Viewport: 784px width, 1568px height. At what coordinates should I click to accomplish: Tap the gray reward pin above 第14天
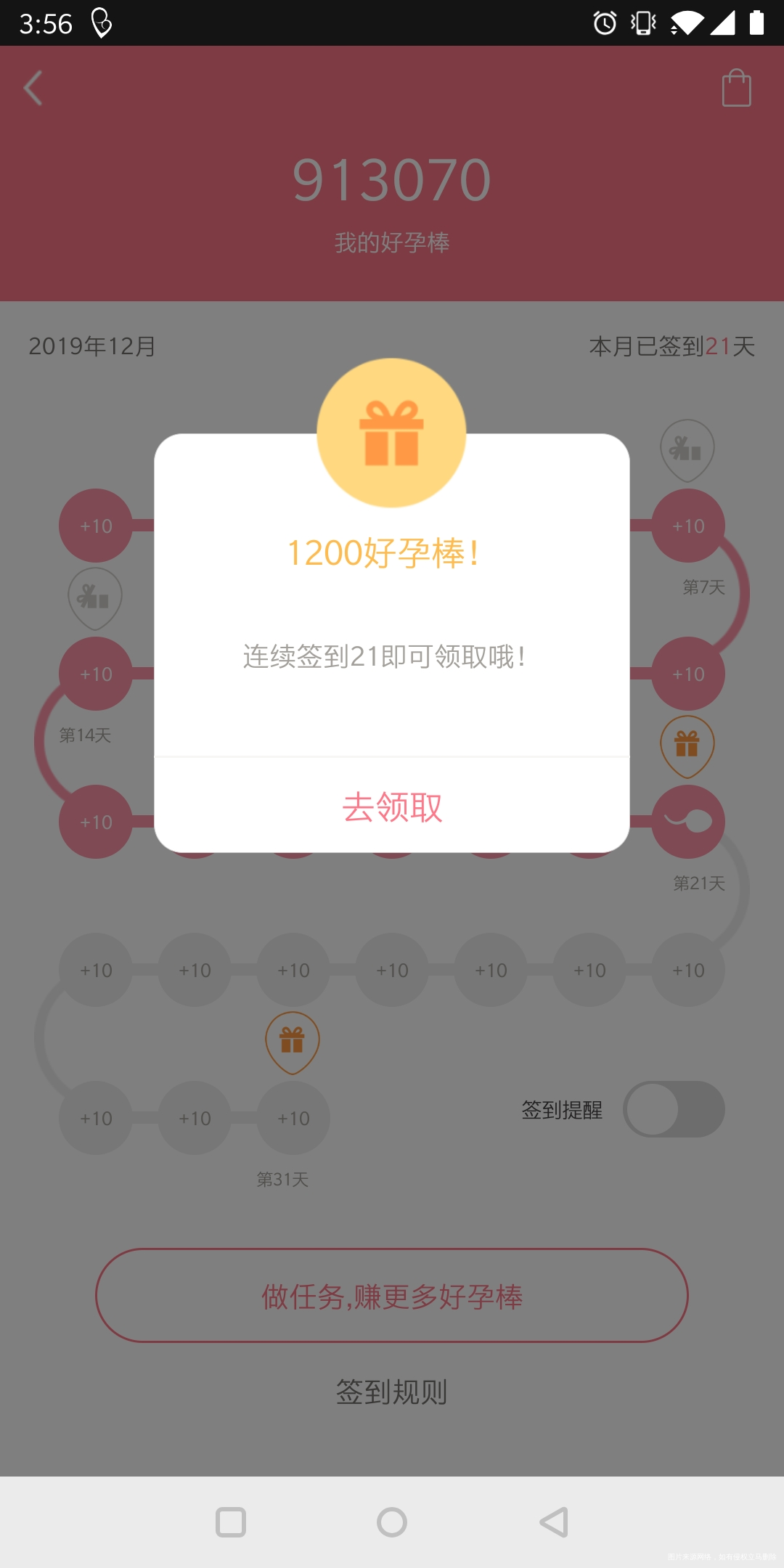[x=95, y=597]
